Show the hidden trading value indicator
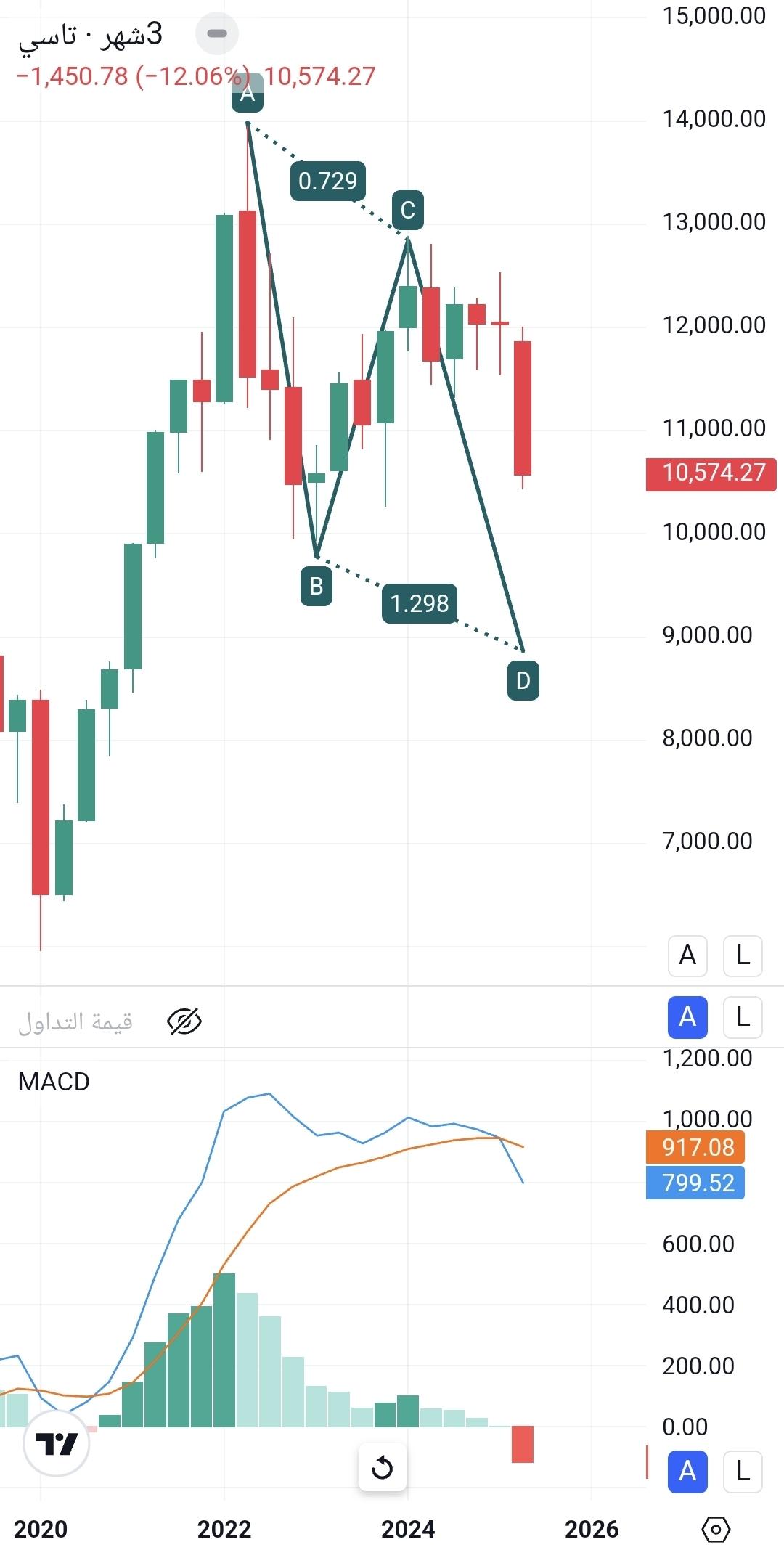 (x=184, y=1021)
